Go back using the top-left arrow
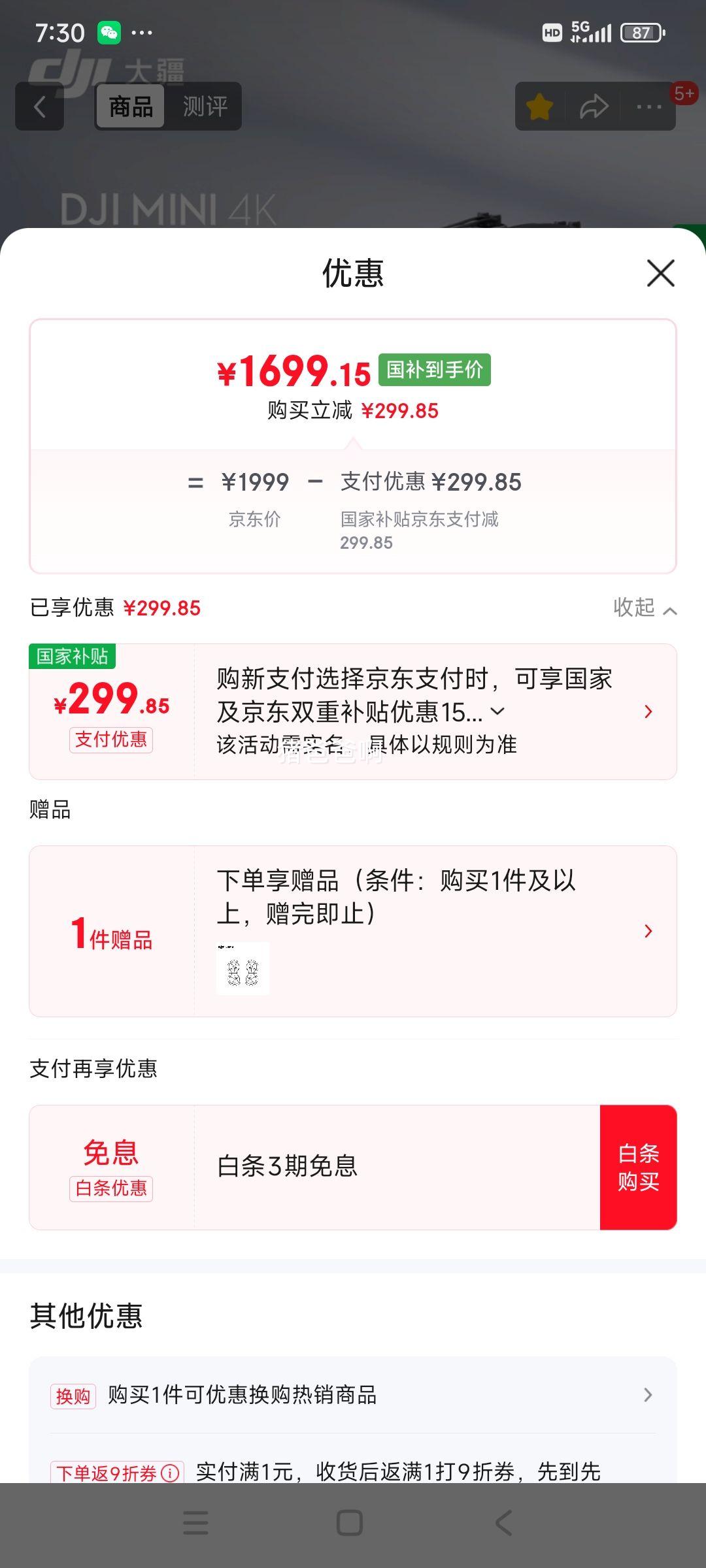 [40, 106]
